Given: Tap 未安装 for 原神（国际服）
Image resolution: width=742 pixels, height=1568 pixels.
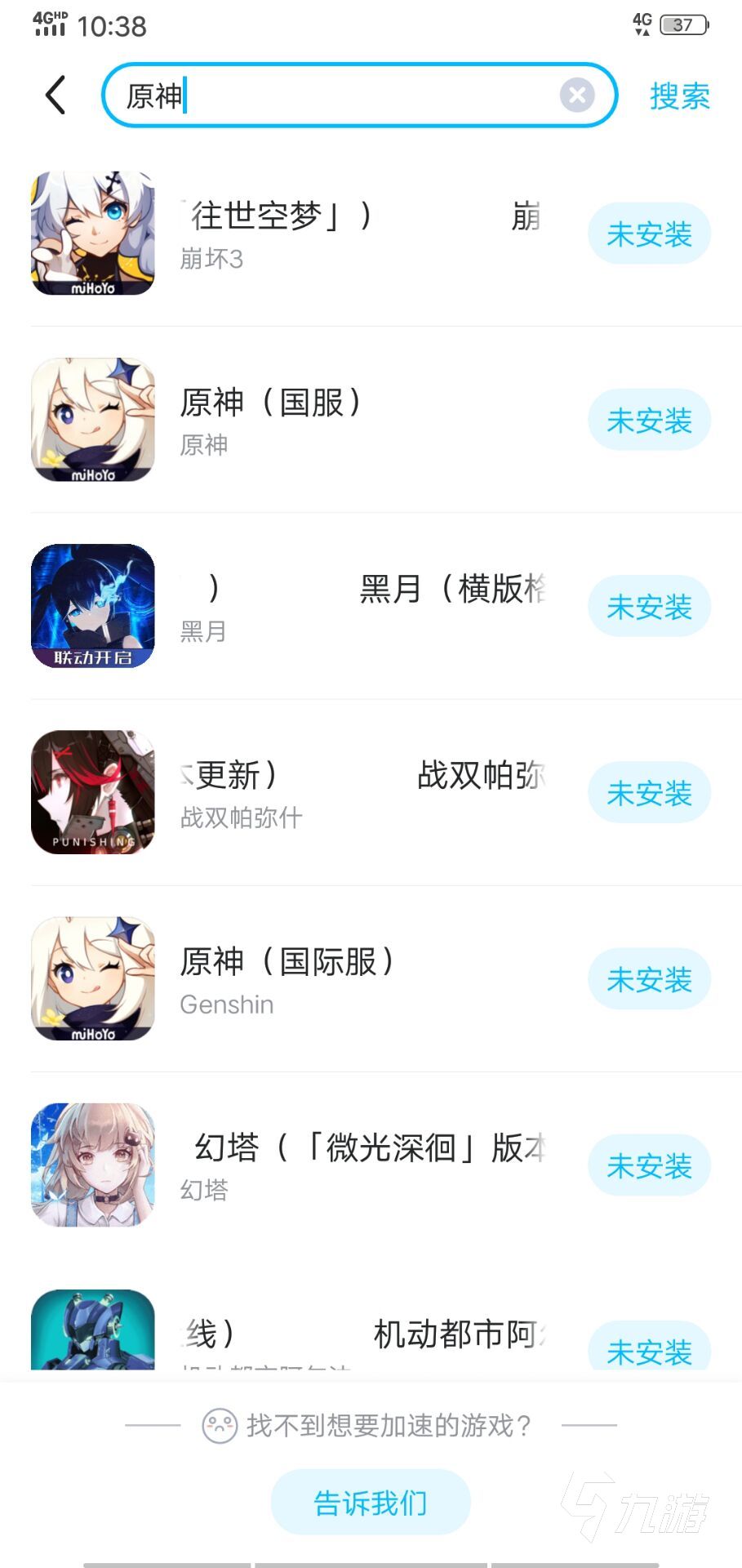Looking at the screenshot, I should (x=649, y=979).
